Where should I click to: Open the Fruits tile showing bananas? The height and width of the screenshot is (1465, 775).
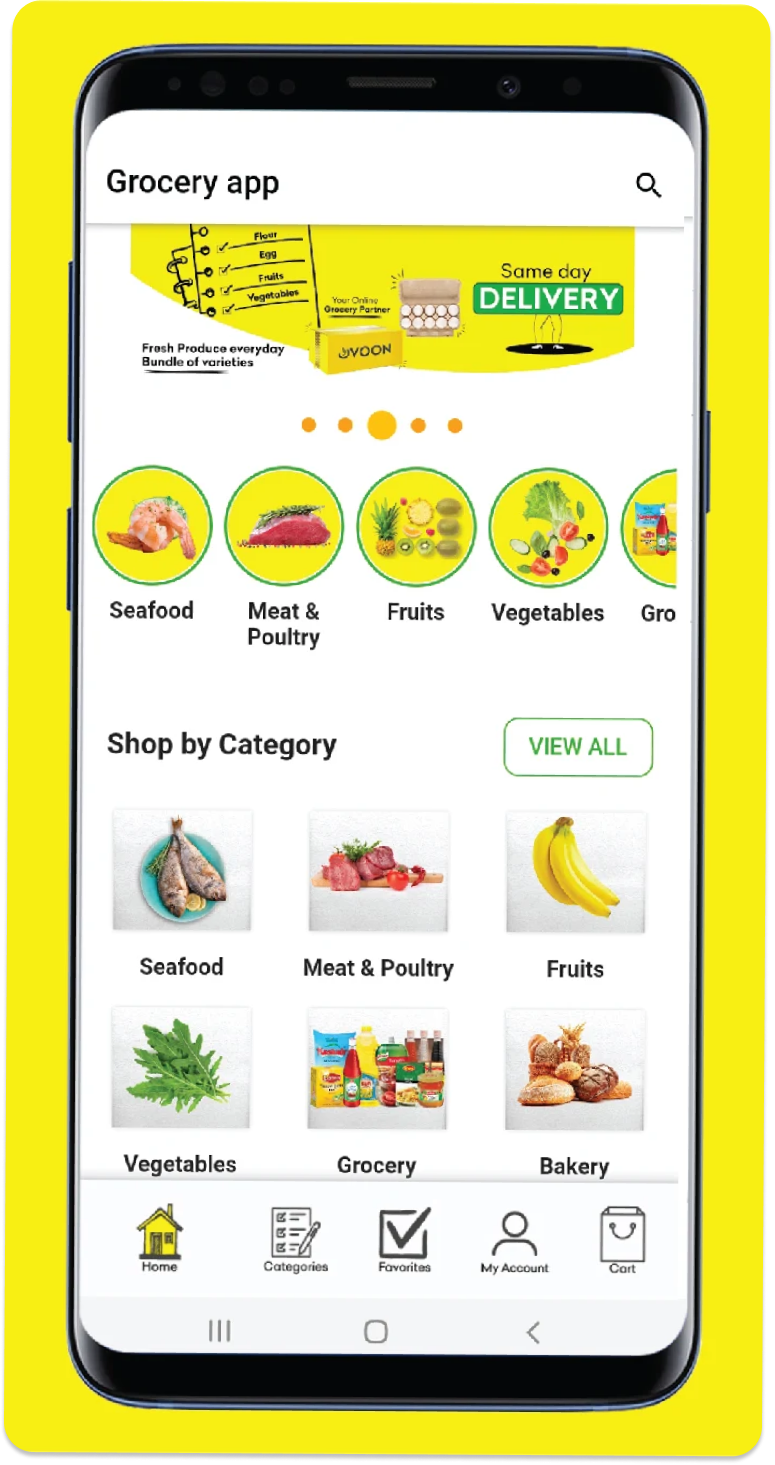(x=575, y=871)
